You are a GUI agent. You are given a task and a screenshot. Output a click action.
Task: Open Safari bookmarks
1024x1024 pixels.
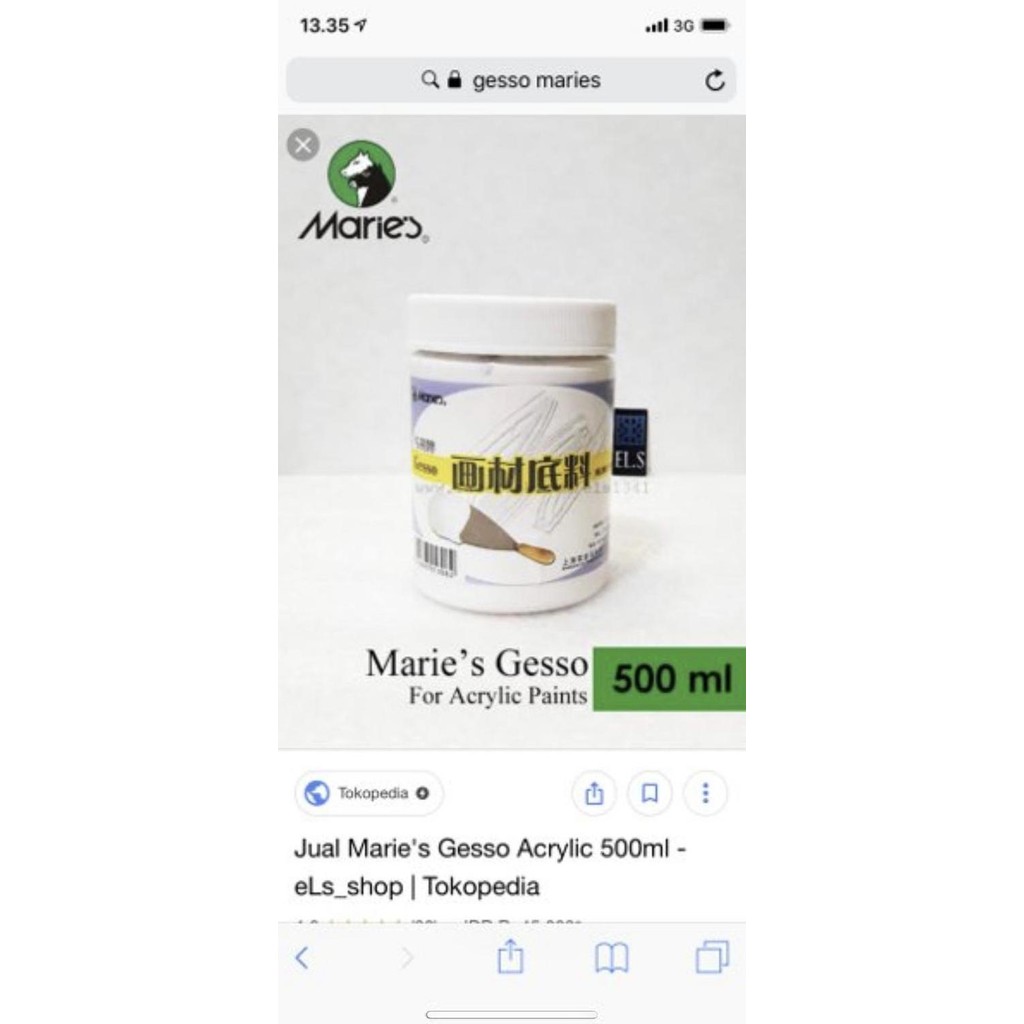pos(611,958)
